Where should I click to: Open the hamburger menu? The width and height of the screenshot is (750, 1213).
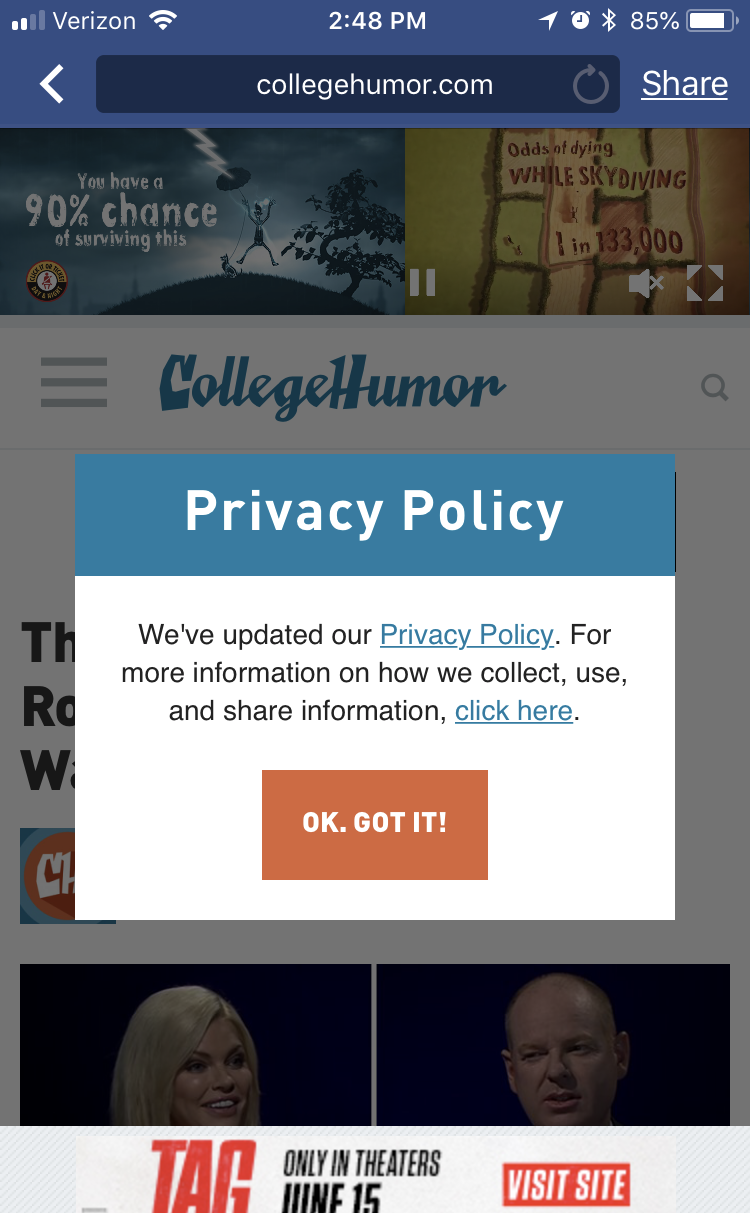tap(74, 382)
